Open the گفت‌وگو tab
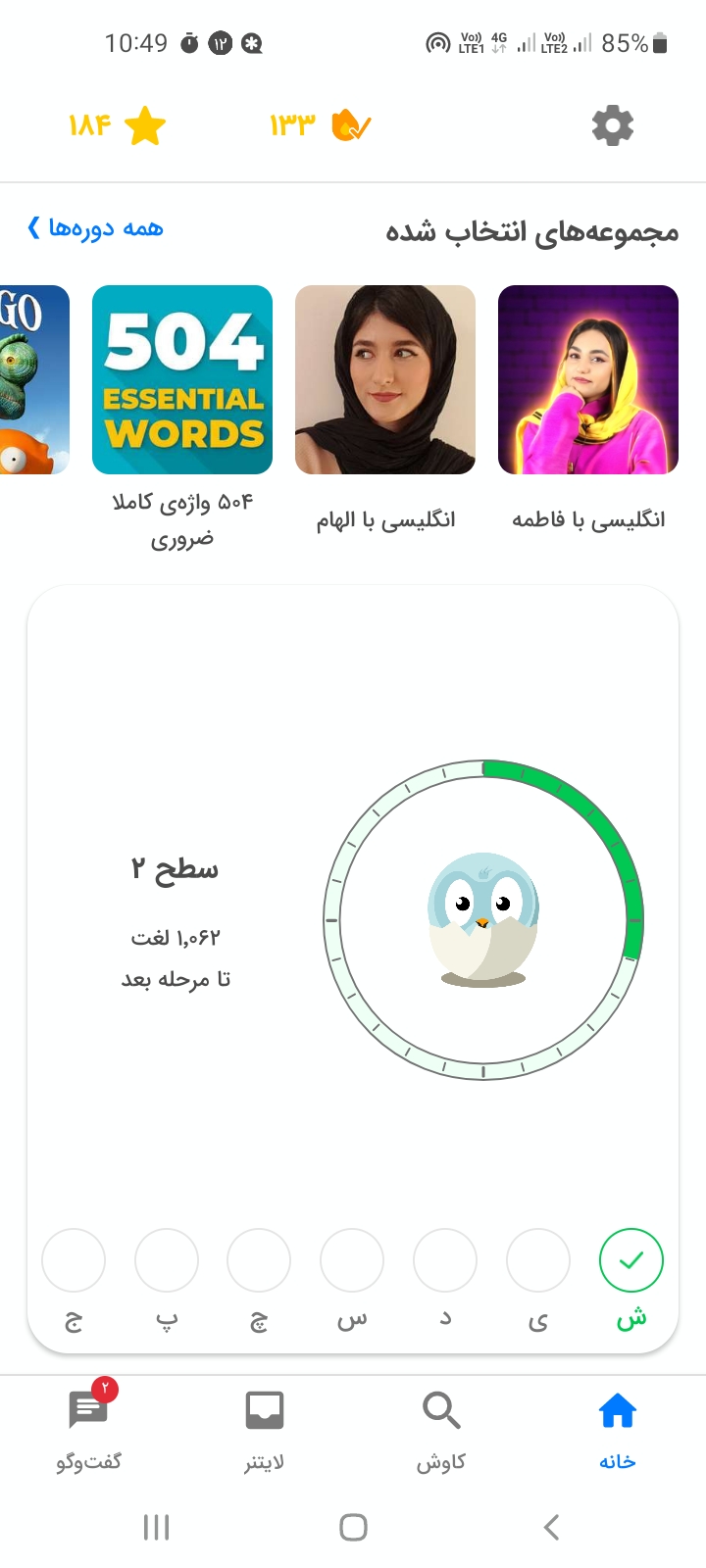706x1568 pixels. [x=88, y=1431]
